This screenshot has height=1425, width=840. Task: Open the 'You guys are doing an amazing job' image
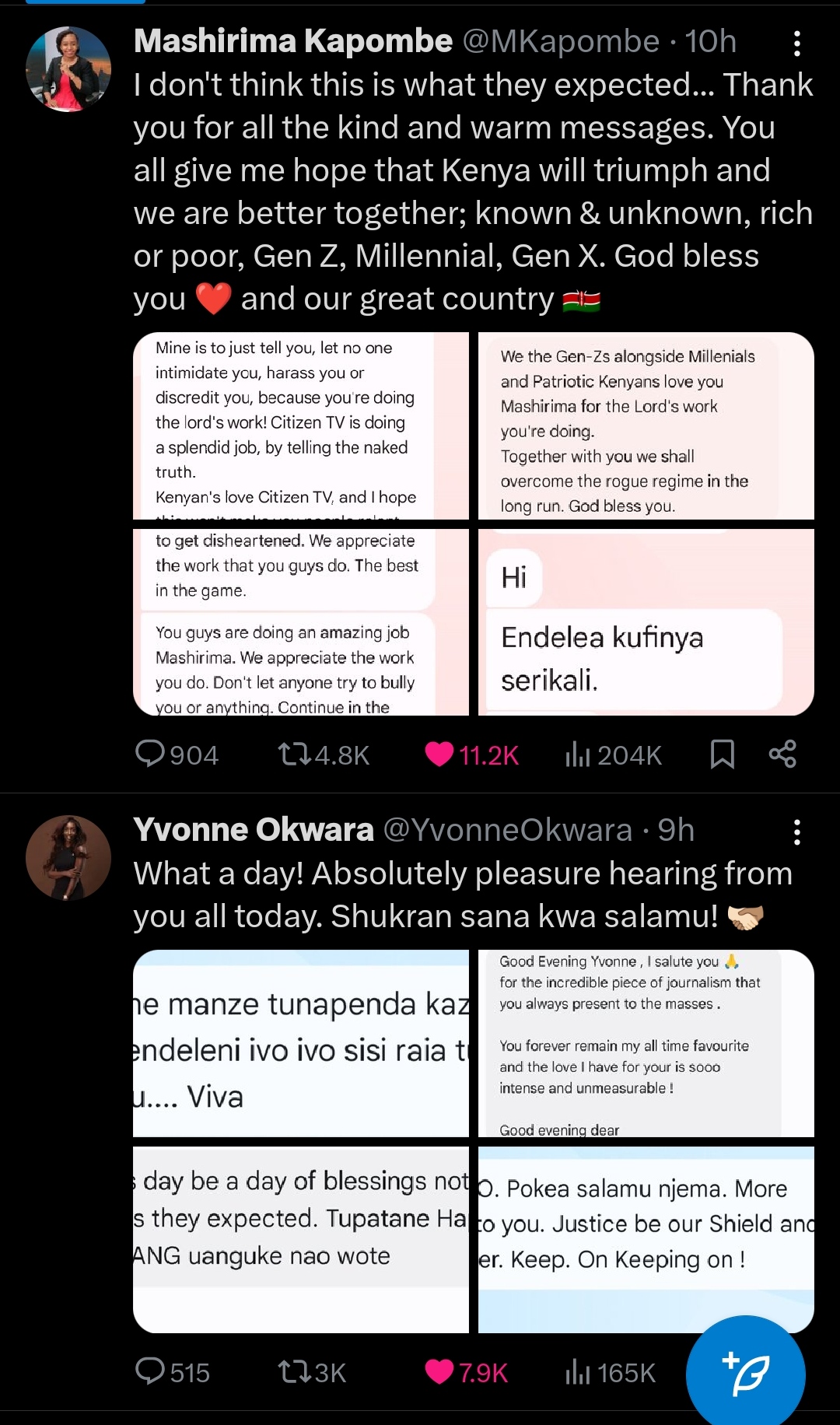tap(301, 621)
